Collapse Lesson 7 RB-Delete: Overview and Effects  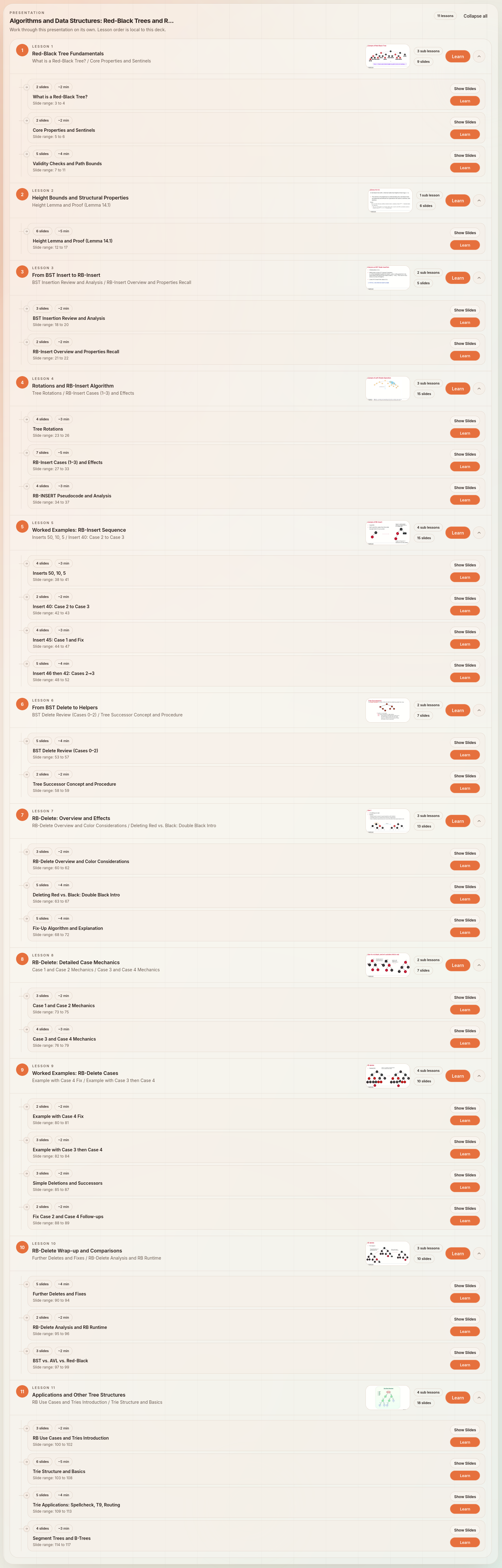click(479, 821)
